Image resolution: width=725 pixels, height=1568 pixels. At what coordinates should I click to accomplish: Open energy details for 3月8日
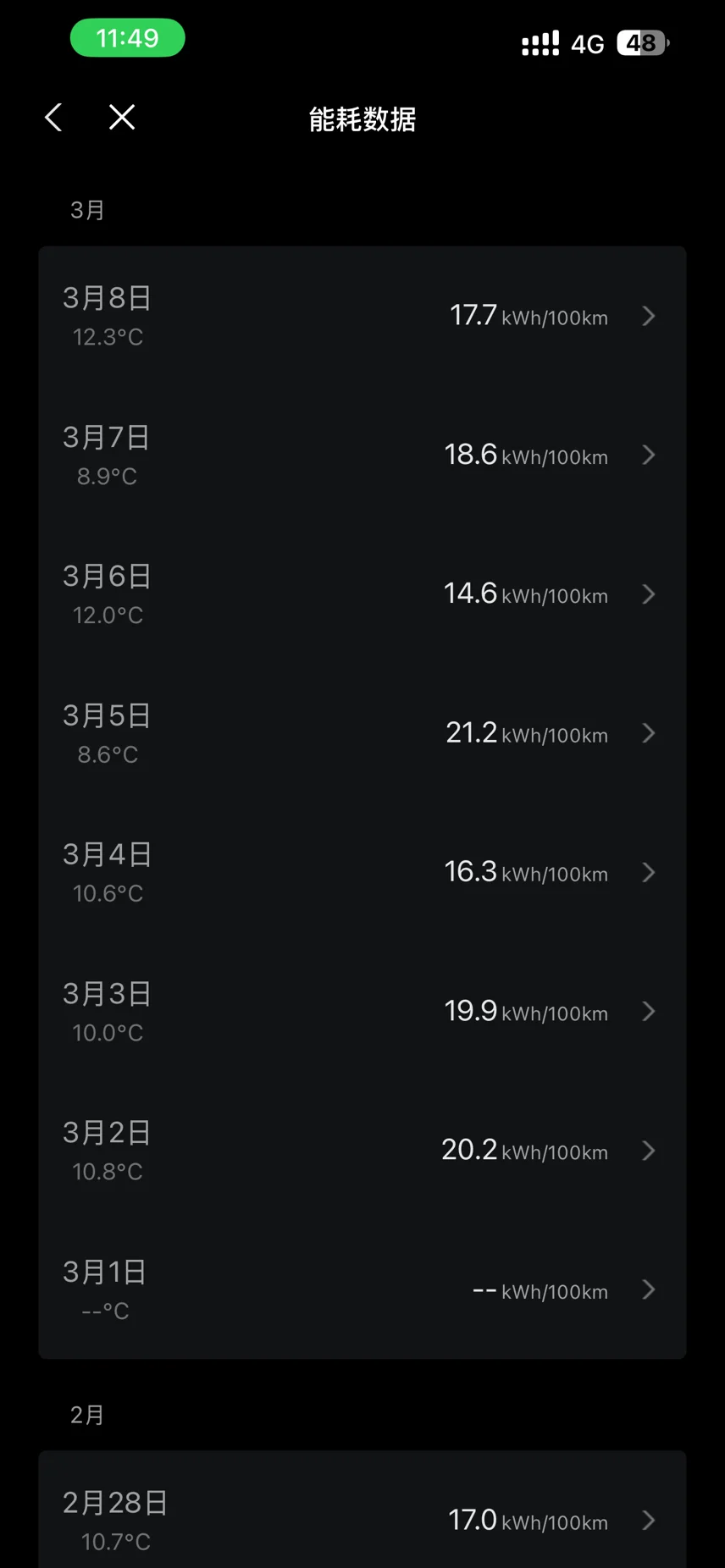click(362, 317)
